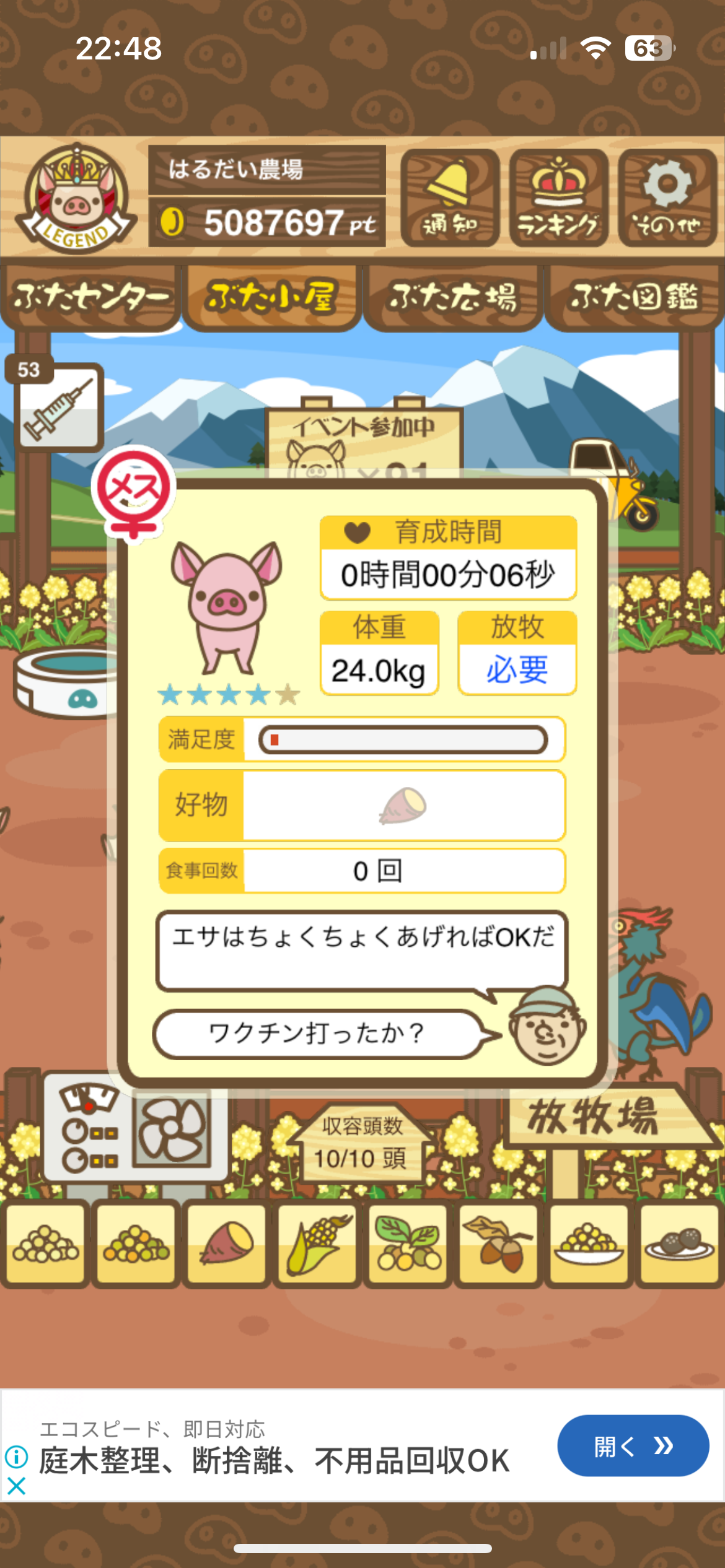The image size is (725, 1568).
Task: Select the corn feed
Action: point(317,1244)
